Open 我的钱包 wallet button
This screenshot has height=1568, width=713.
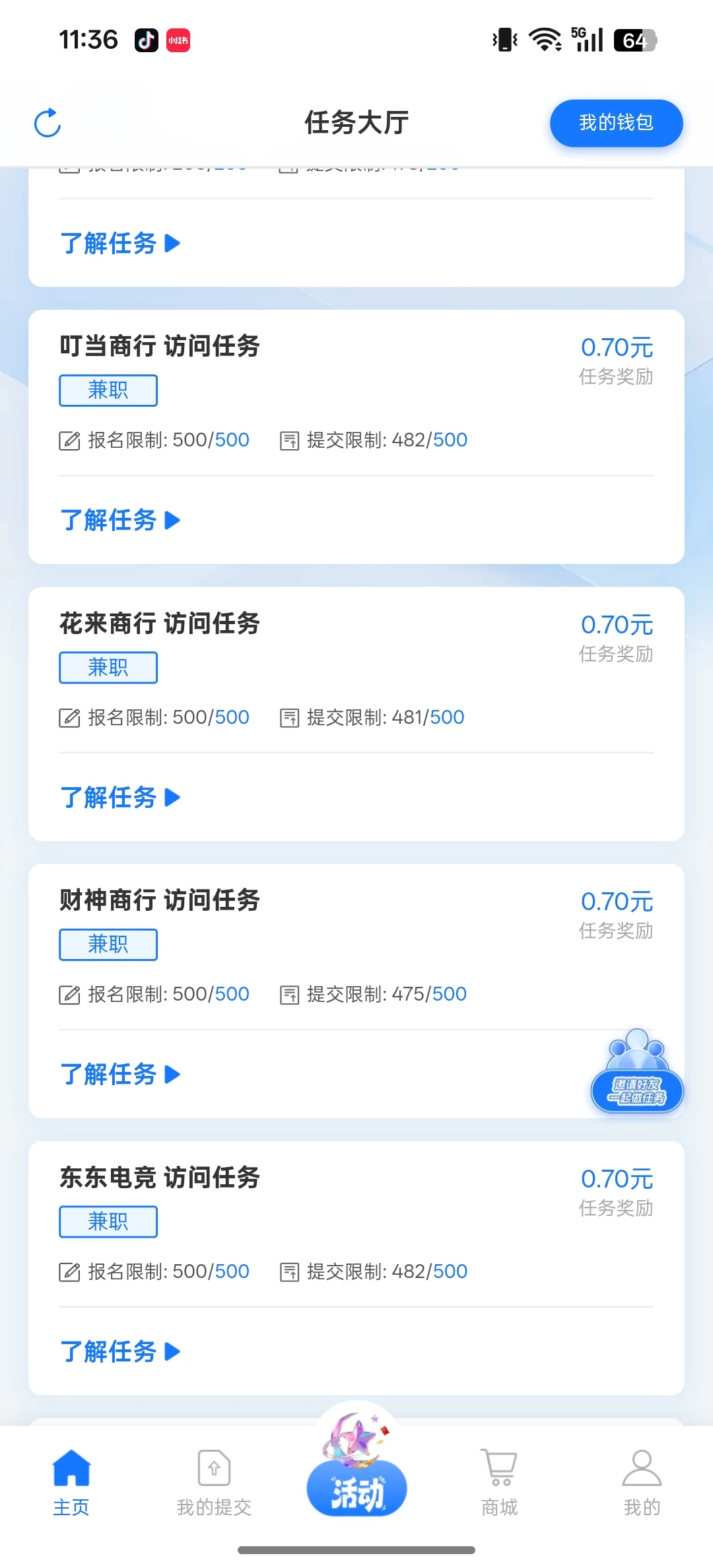tap(615, 123)
